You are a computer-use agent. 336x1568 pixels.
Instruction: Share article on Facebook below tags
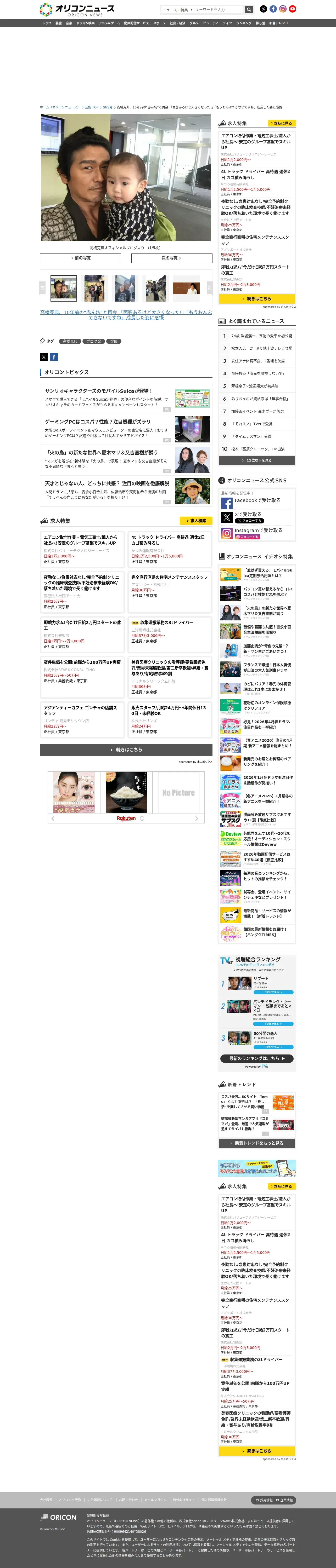coord(54,357)
